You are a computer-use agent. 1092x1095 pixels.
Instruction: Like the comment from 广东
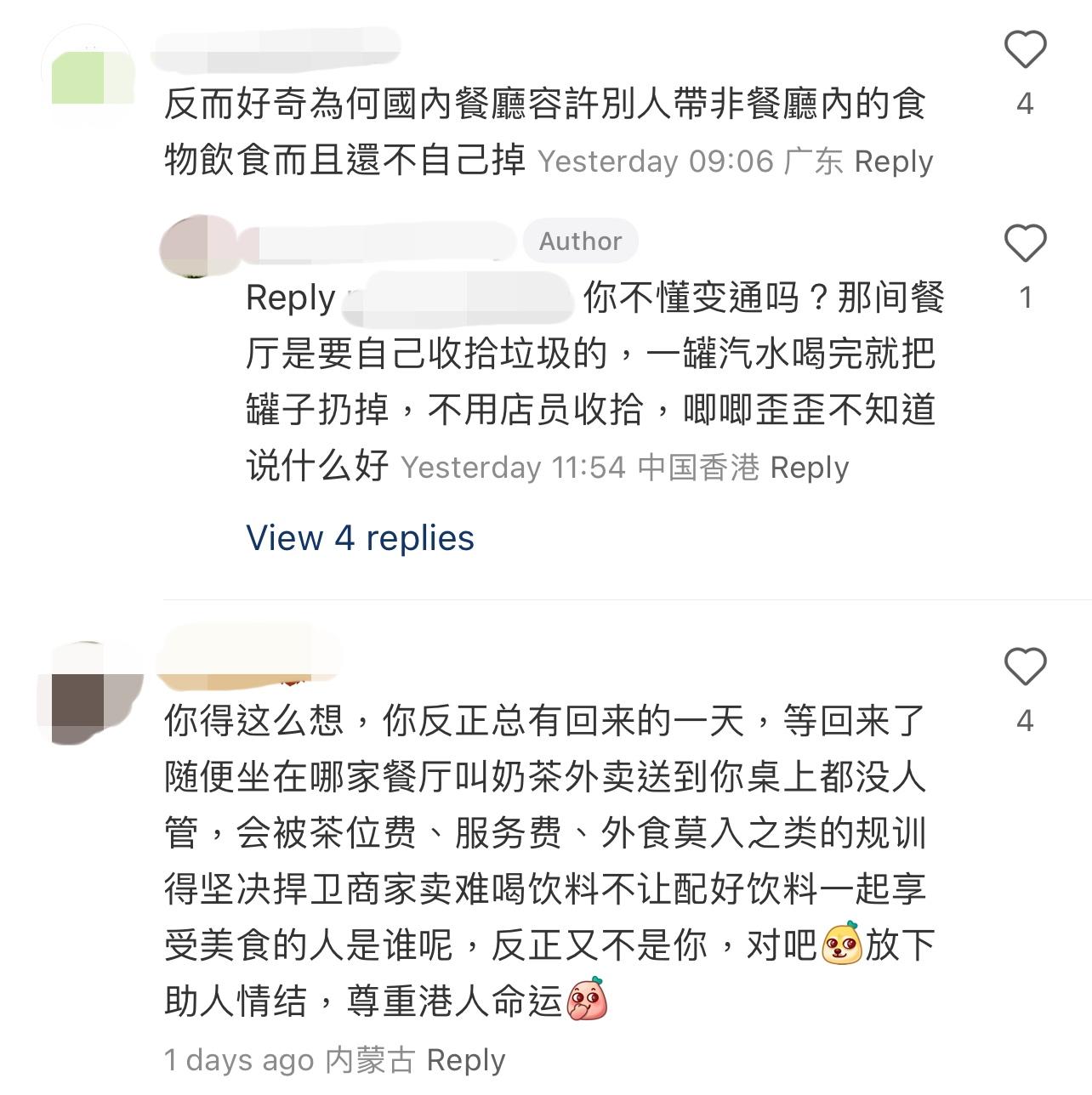(1025, 49)
